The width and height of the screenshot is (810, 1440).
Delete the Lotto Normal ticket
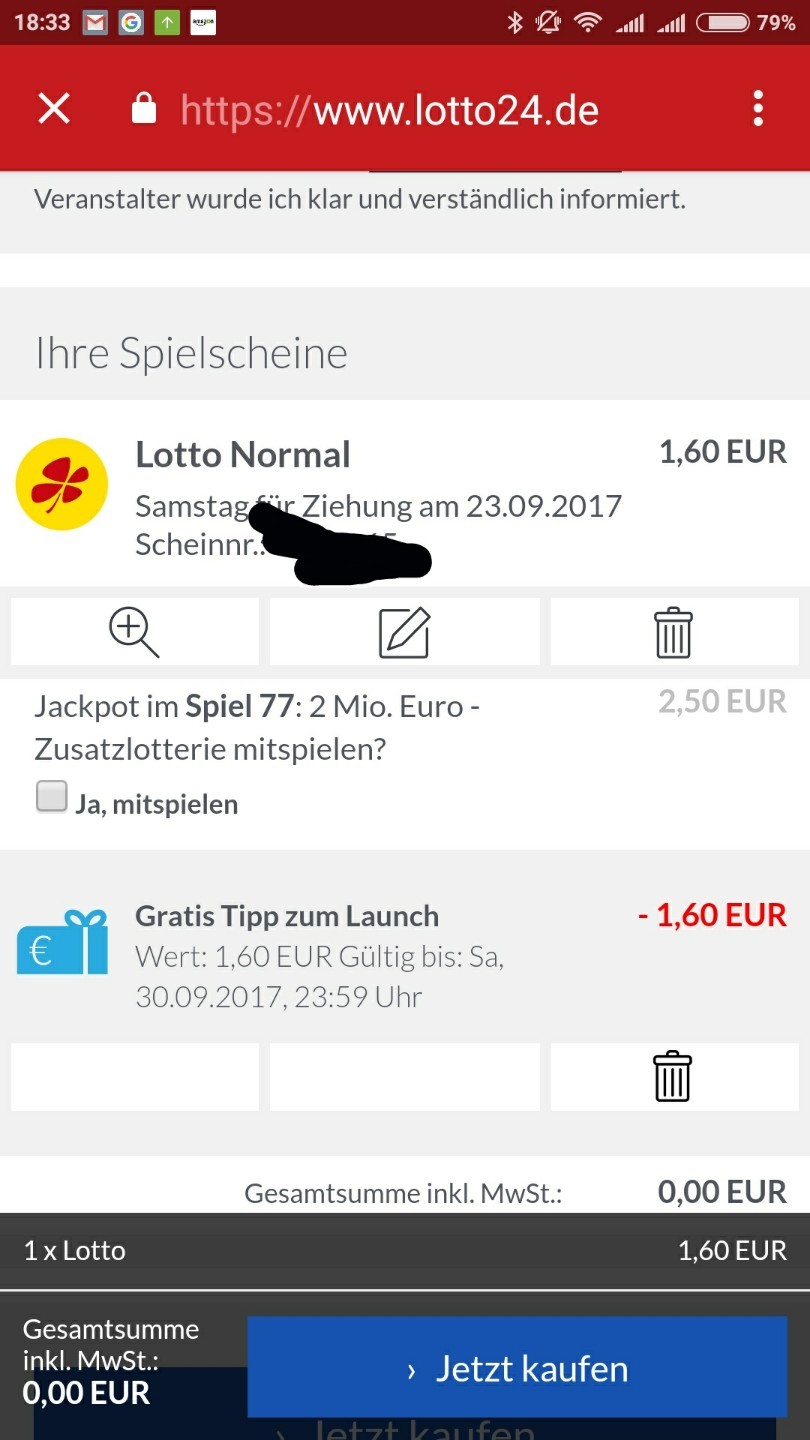click(674, 632)
